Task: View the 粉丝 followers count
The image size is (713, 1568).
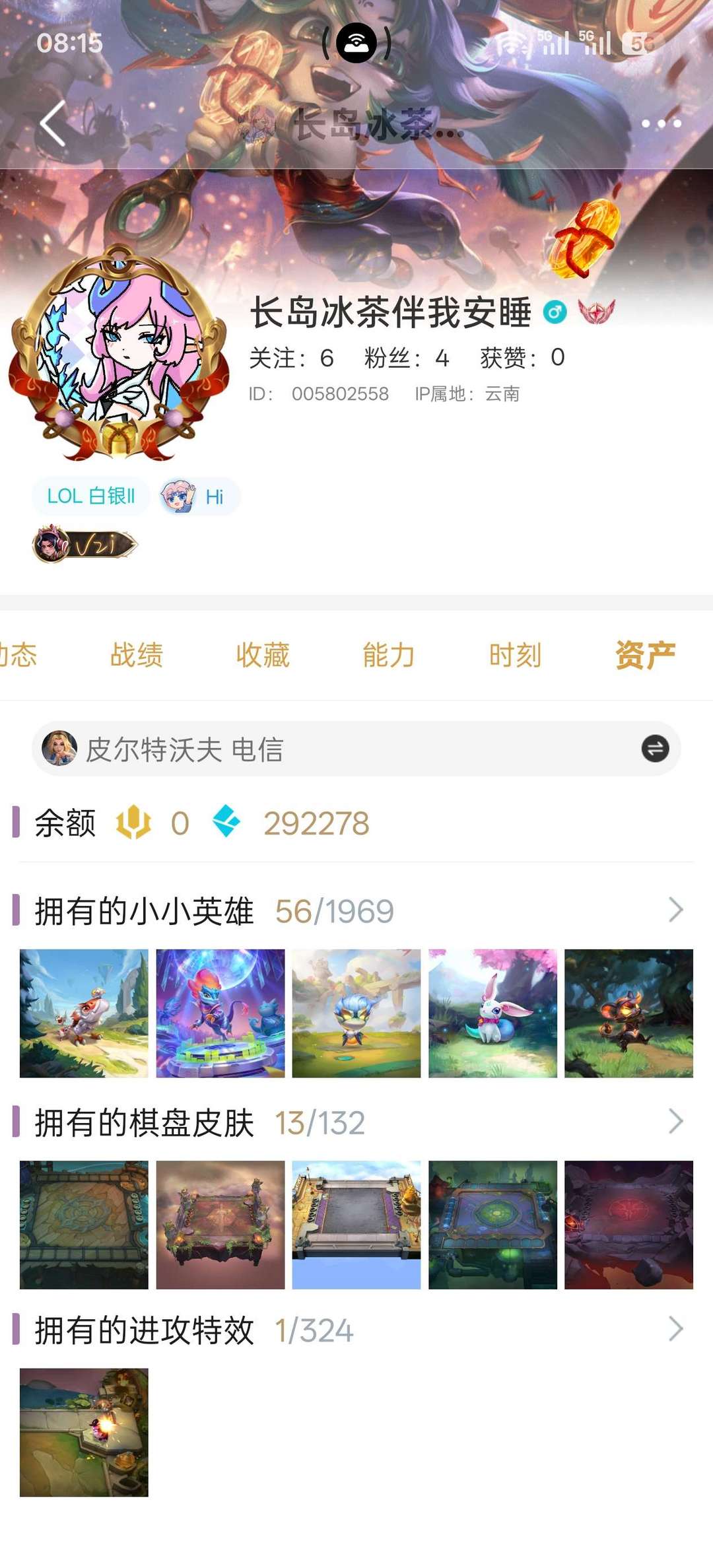Action: tap(407, 358)
